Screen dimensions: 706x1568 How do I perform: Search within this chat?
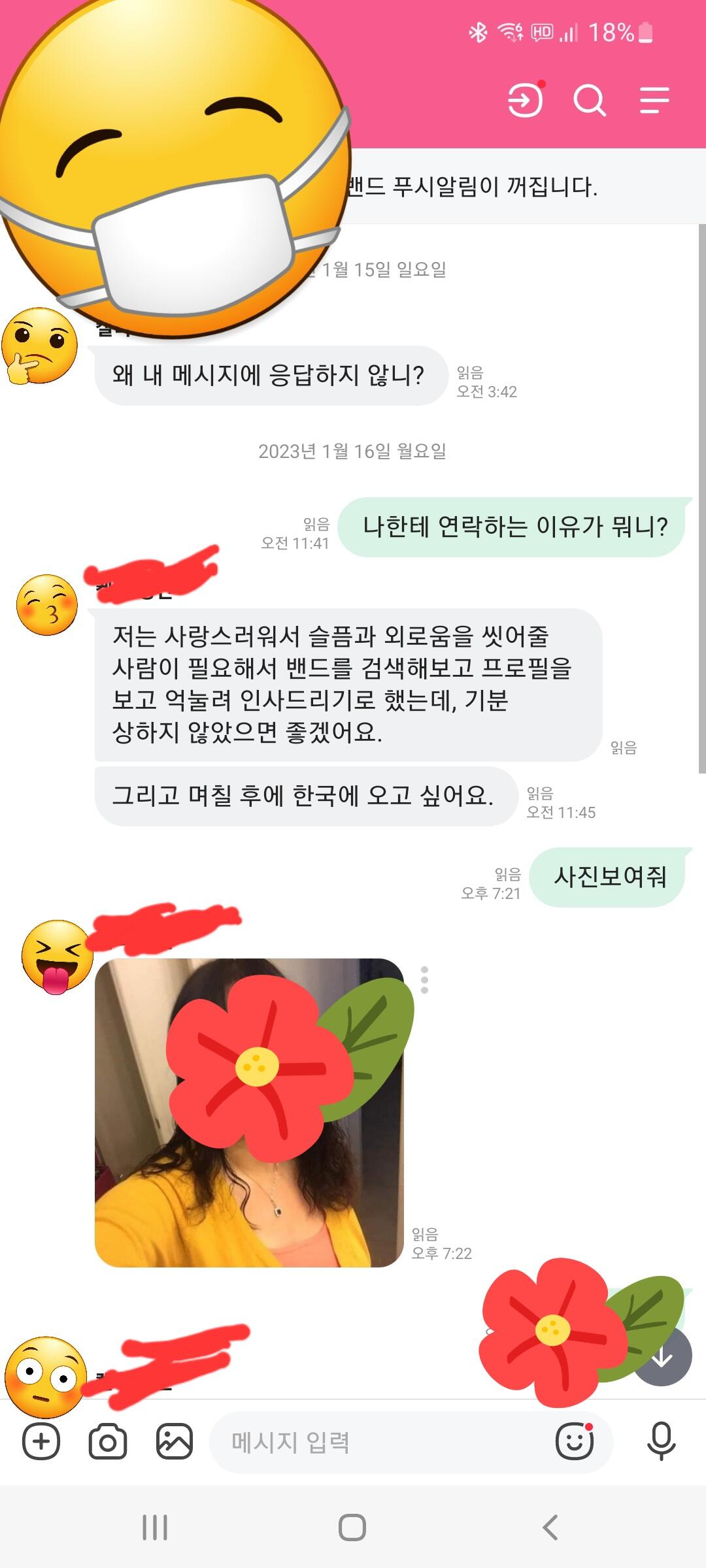pos(589,101)
